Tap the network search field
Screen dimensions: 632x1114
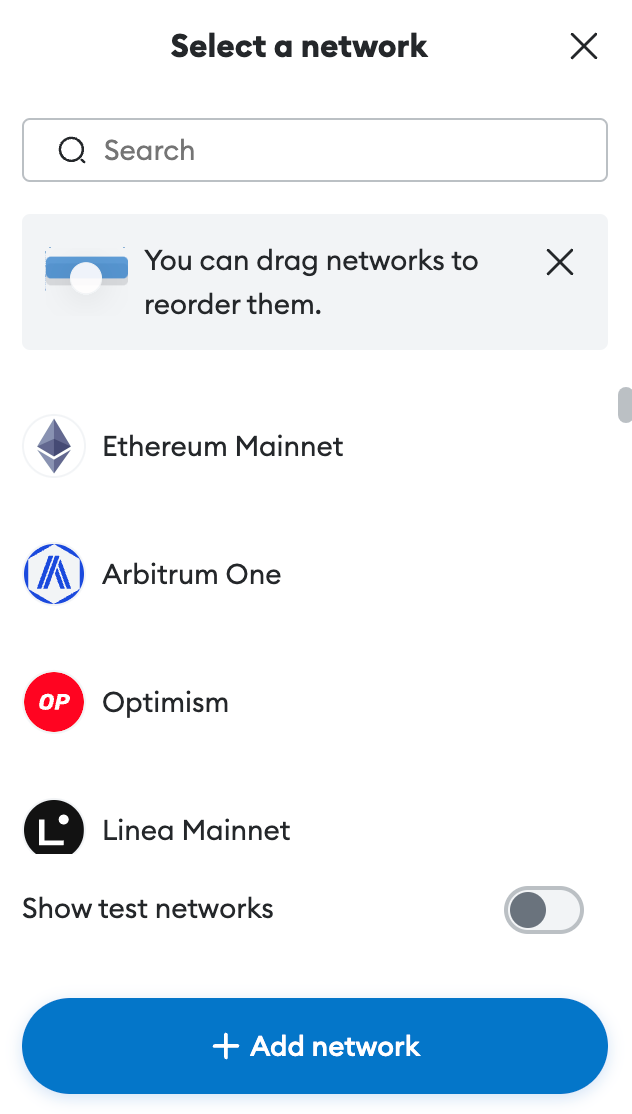[x=314, y=150]
